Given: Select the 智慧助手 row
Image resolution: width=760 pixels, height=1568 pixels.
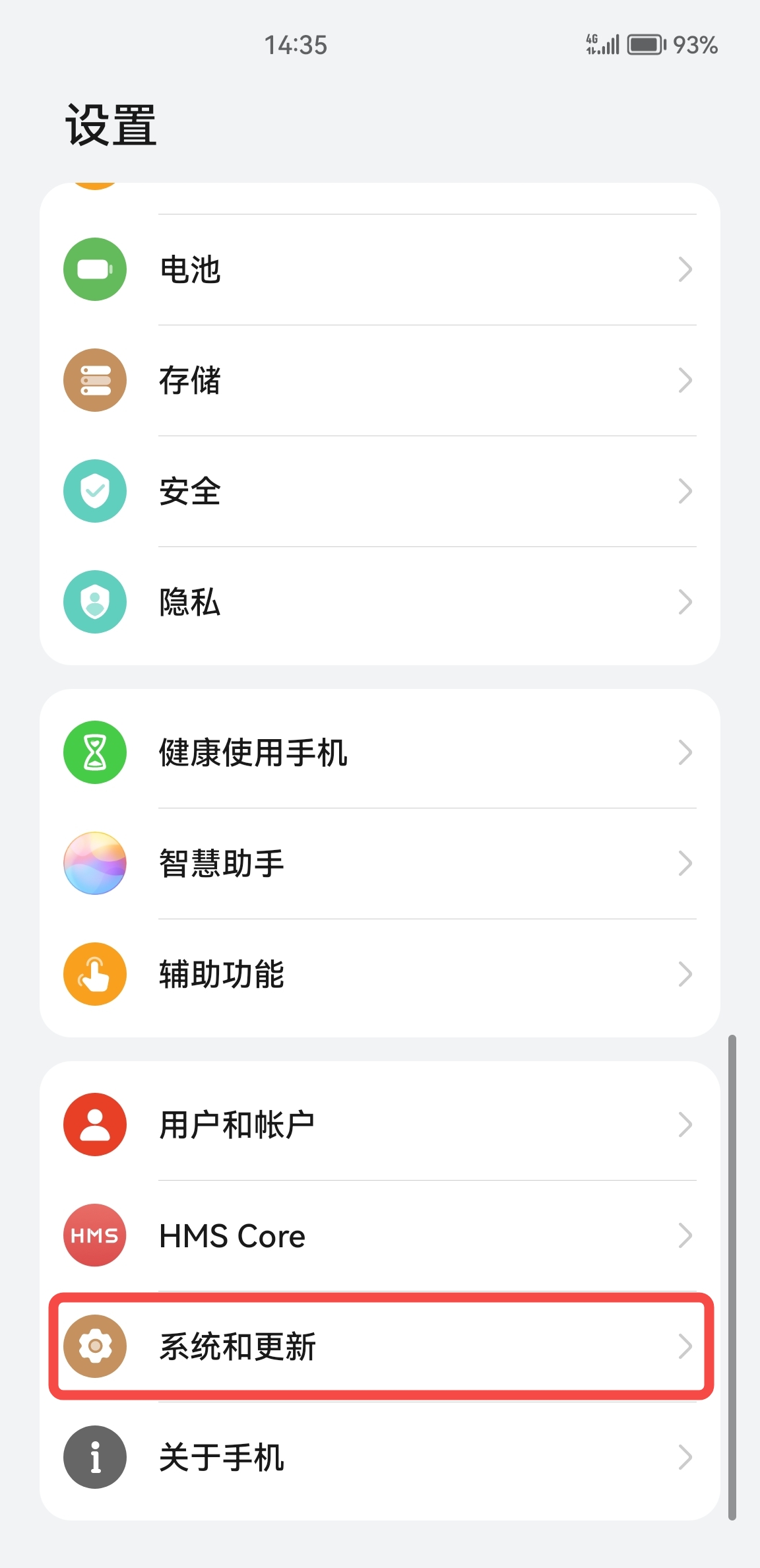Looking at the screenshot, I should (x=380, y=863).
